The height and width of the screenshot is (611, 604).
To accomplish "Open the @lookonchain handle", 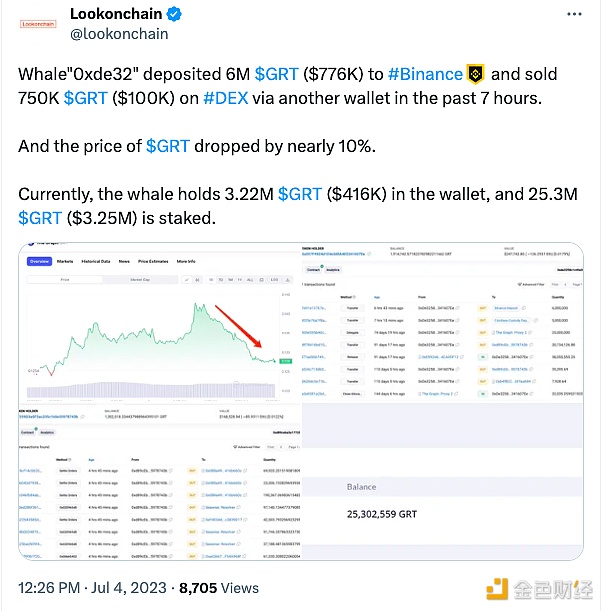I will click(119, 34).
